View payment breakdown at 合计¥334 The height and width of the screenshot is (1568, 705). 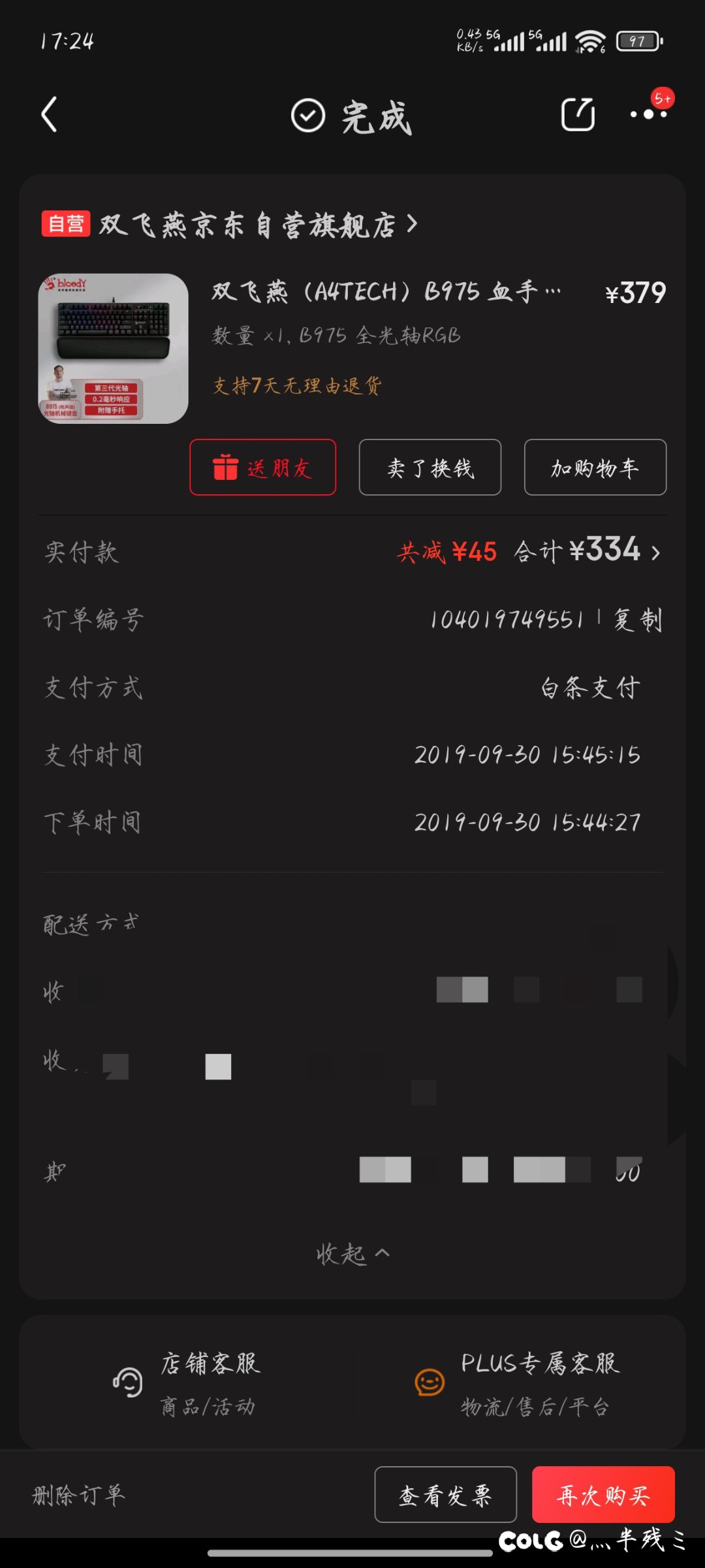tap(587, 551)
